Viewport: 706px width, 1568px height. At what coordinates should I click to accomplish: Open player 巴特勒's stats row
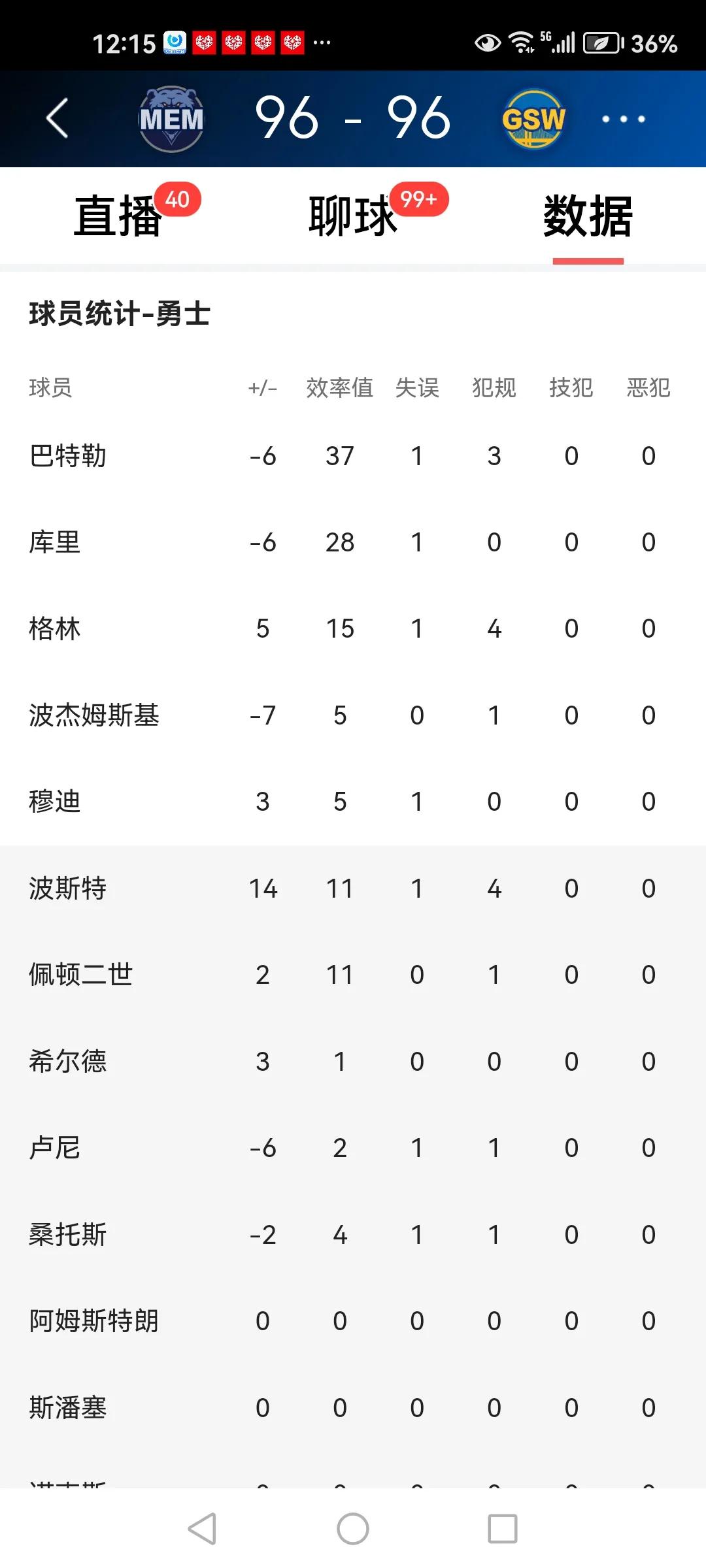coord(353,455)
